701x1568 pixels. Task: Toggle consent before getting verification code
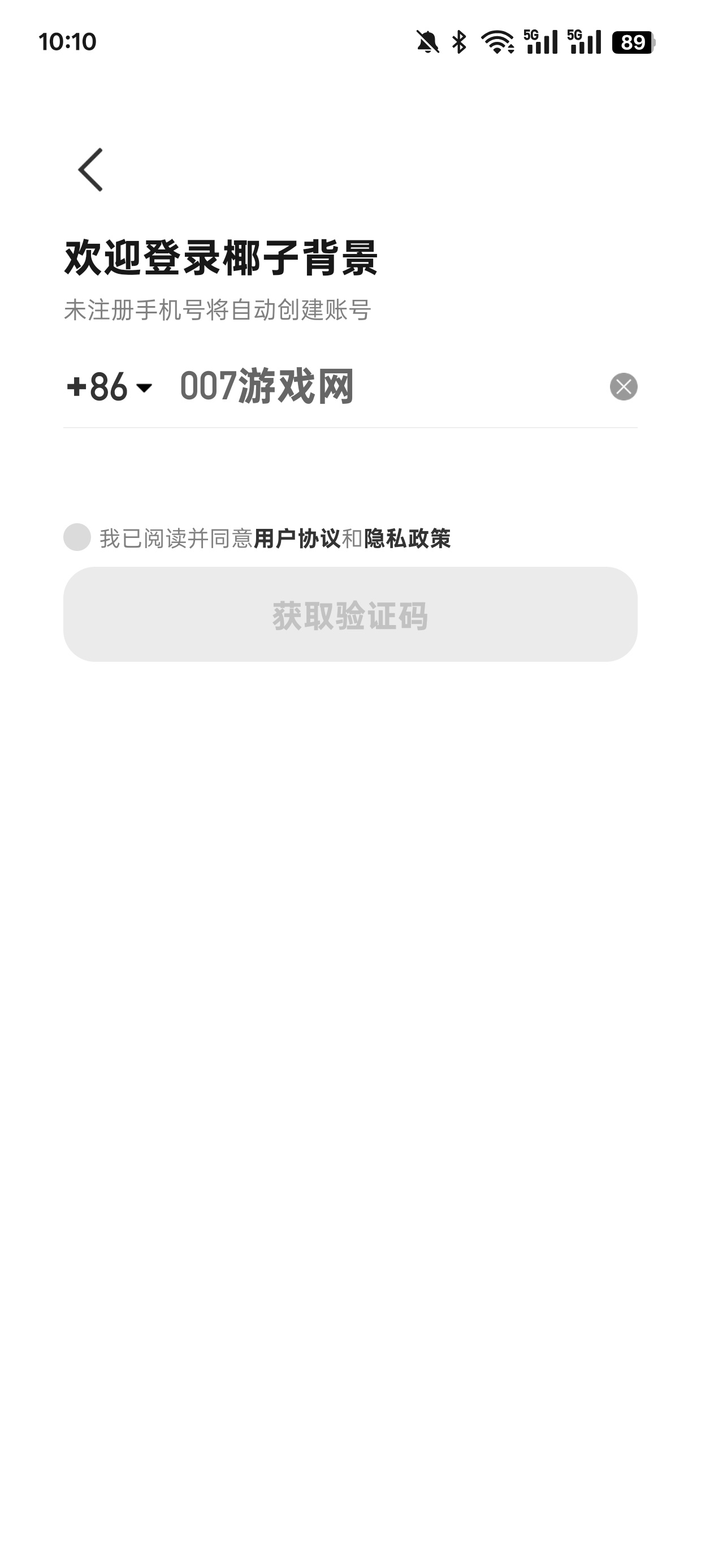77,537
